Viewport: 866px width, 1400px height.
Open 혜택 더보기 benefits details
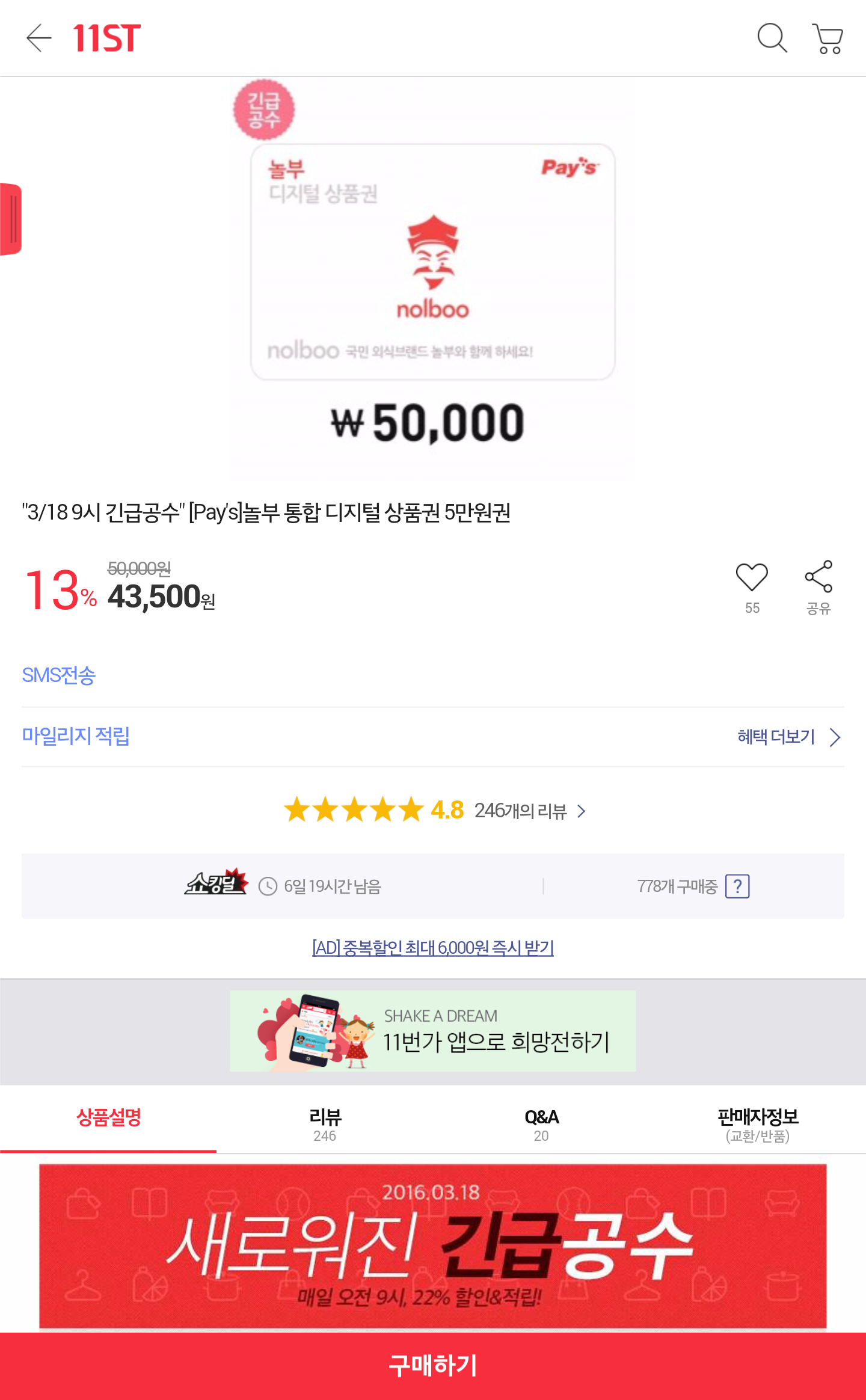[x=788, y=737]
